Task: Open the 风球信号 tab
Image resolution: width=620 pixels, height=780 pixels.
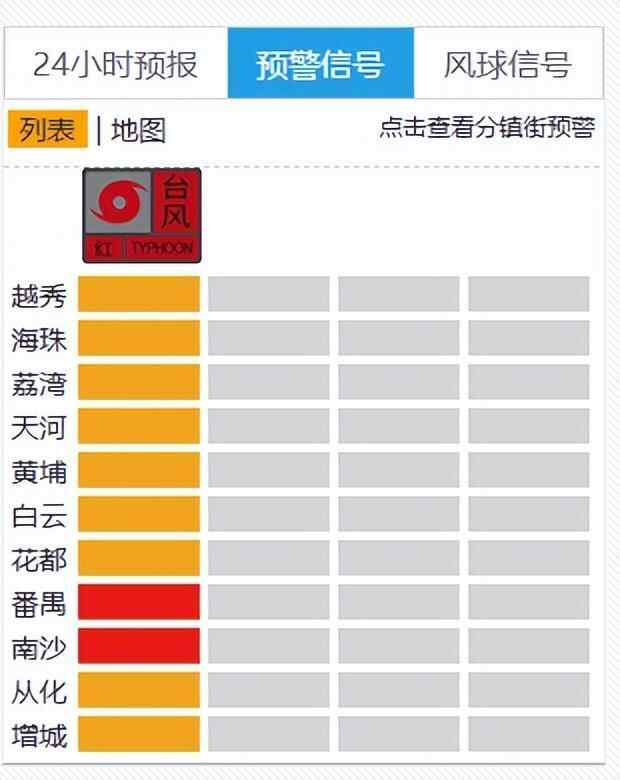Action: point(507,65)
